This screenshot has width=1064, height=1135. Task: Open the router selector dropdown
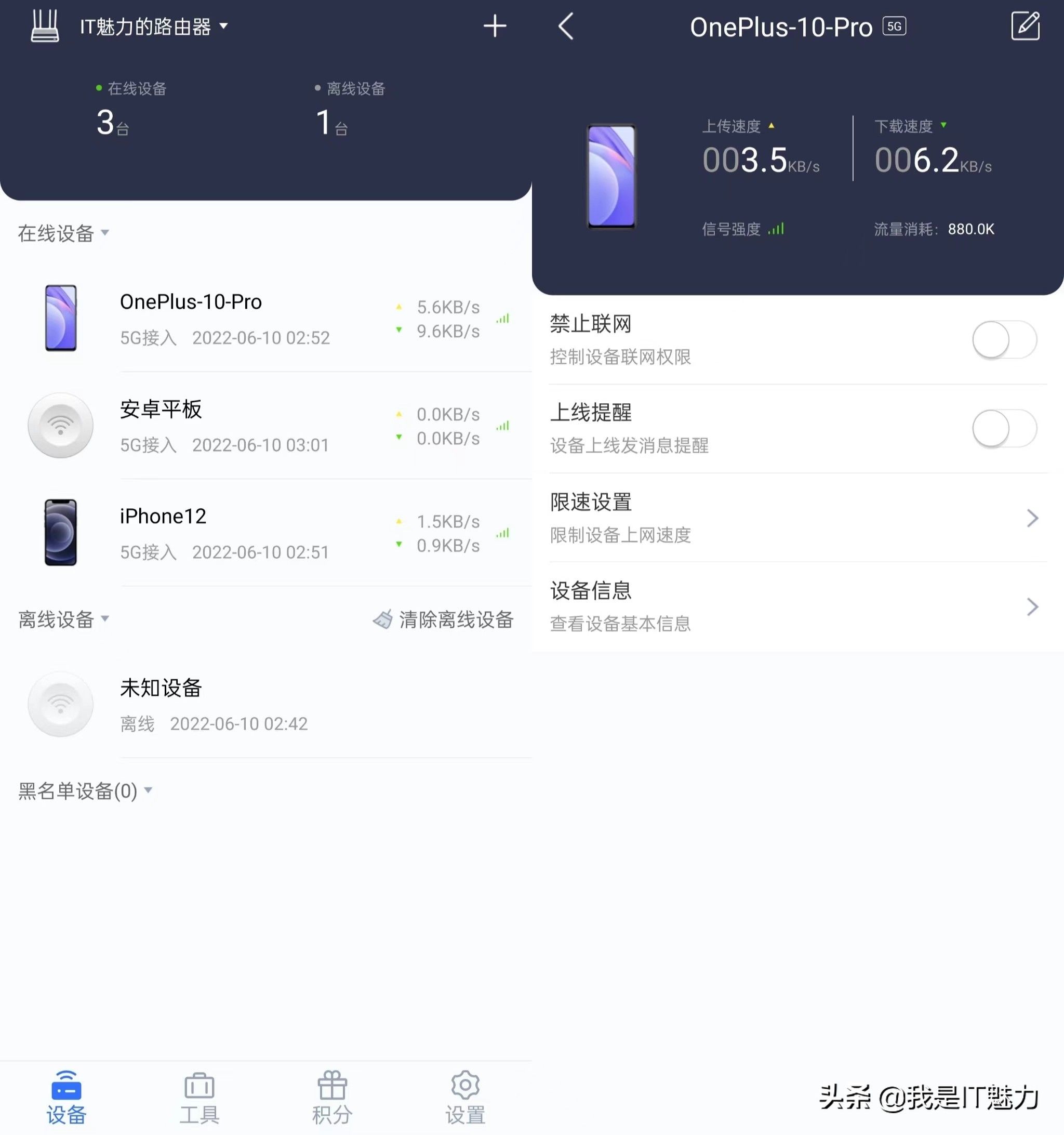pos(153,27)
